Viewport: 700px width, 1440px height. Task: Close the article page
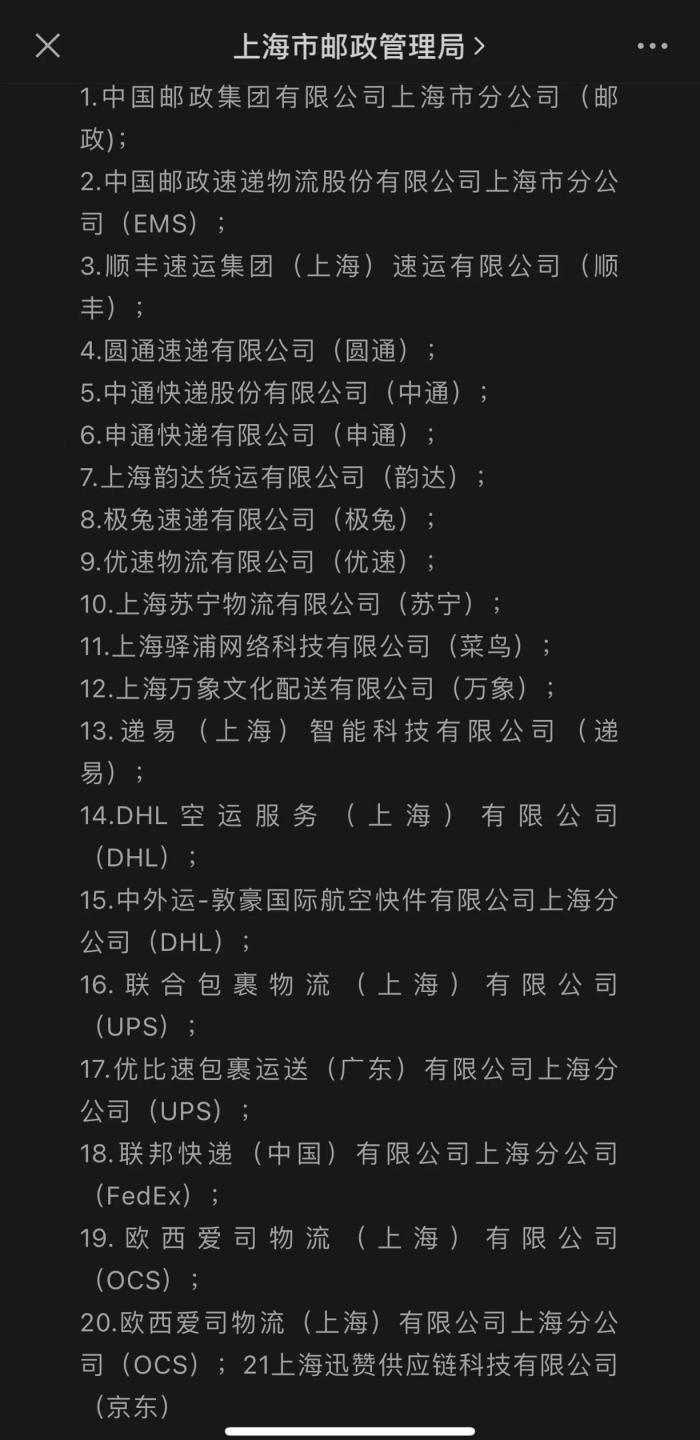(48, 46)
